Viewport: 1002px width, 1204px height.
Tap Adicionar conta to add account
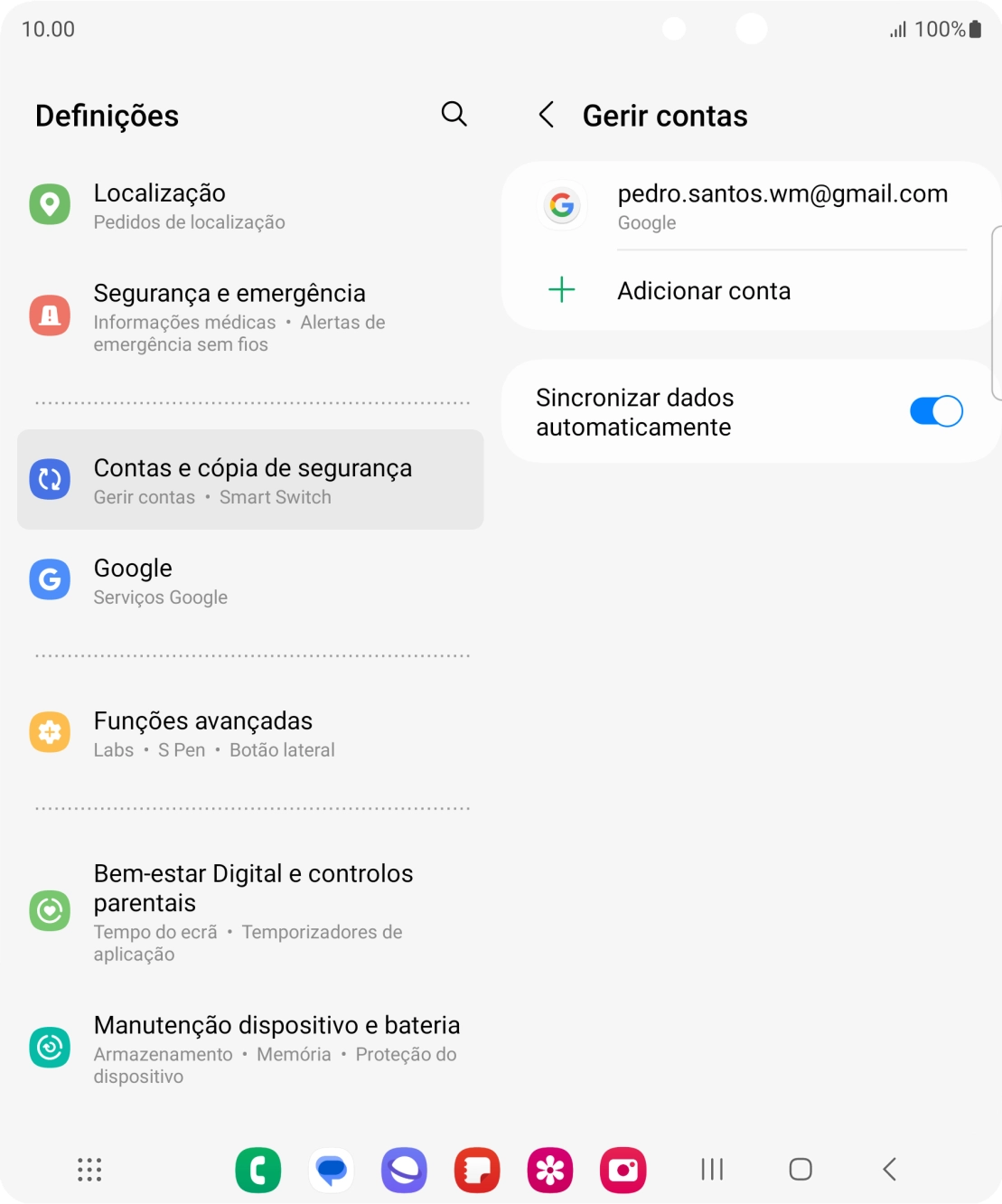[705, 290]
